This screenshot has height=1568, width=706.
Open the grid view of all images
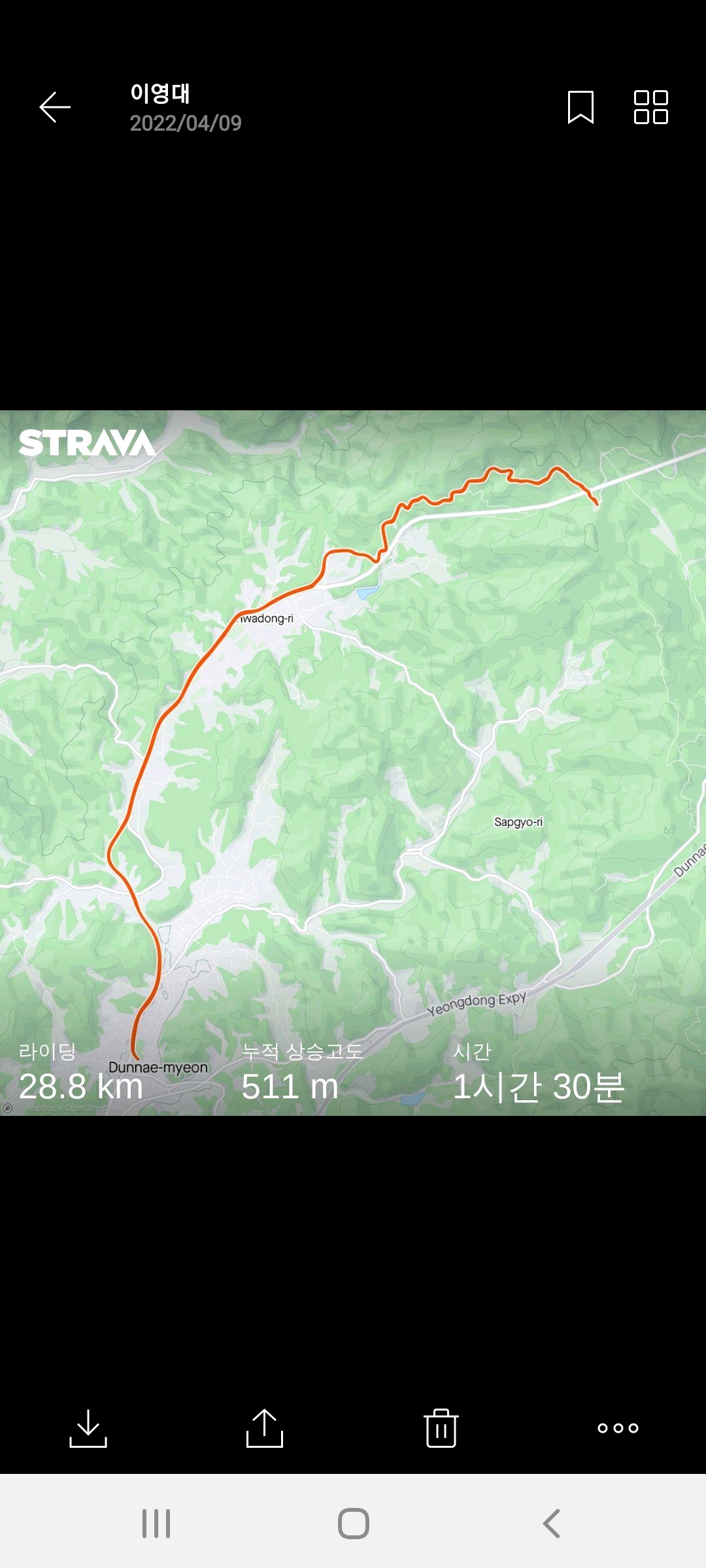tap(651, 107)
